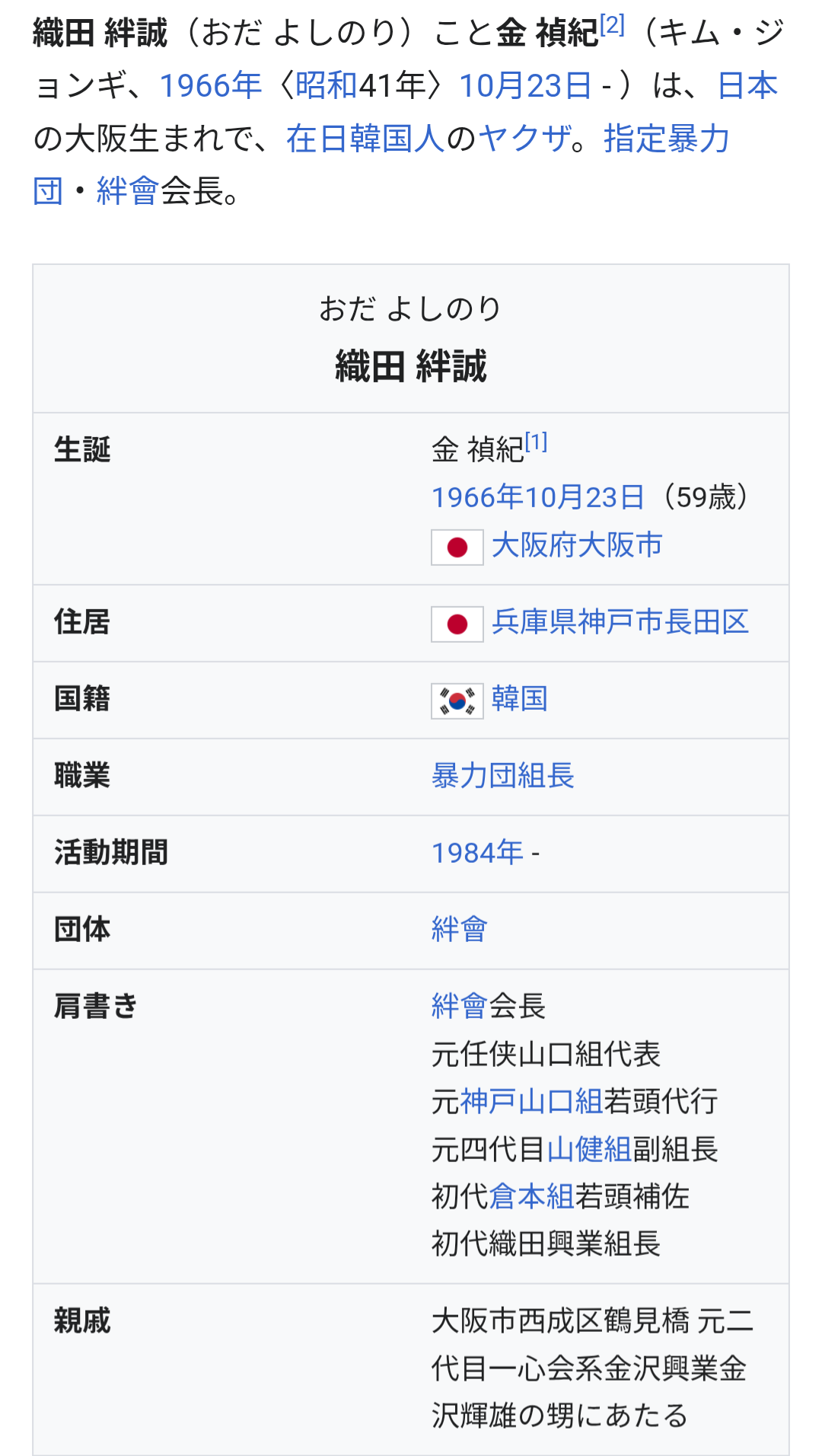Open footnote [2] beside 金 禎紀 in the opening sentence

coord(612,25)
